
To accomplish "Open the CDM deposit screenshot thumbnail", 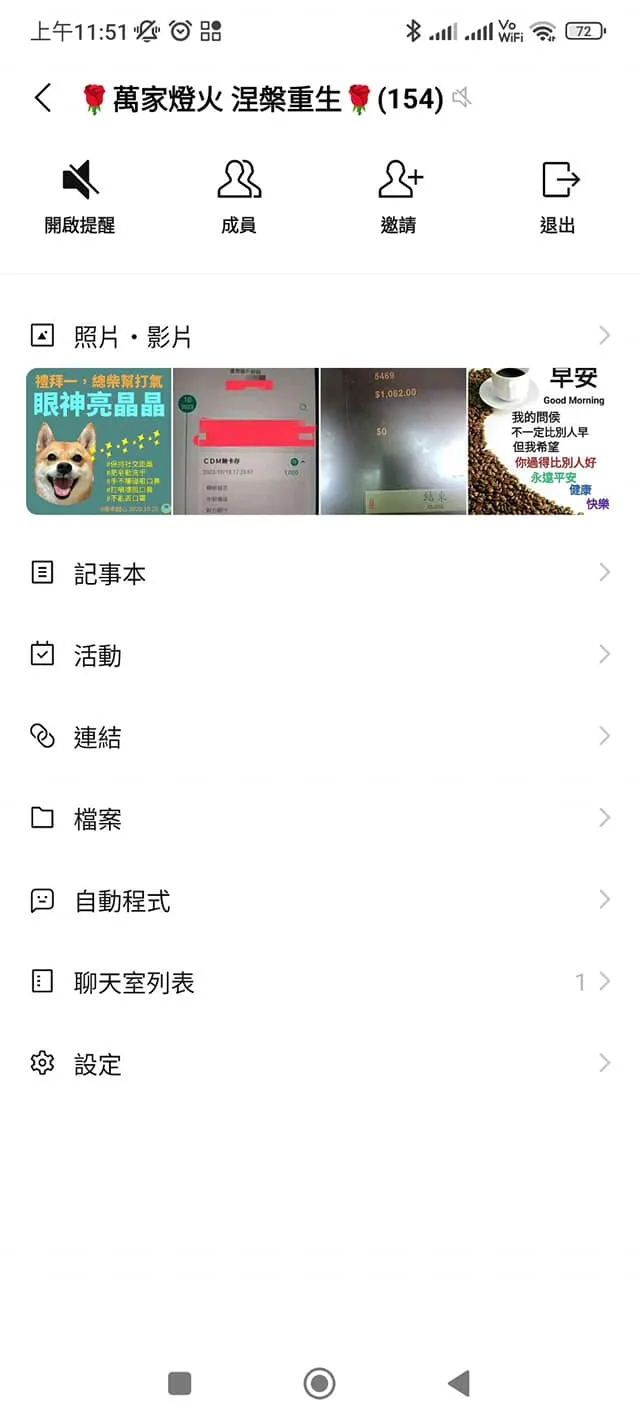I will click(246, 441).
